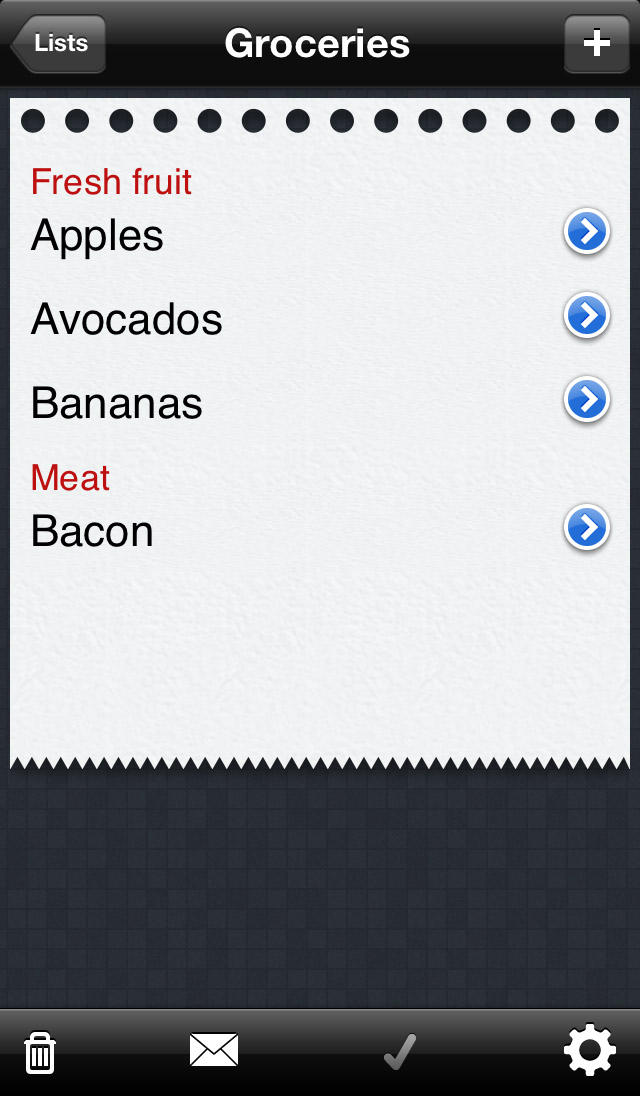Select the Bananas item
The height and width of the screenshot is (1096, 640).
coord(117,404)
